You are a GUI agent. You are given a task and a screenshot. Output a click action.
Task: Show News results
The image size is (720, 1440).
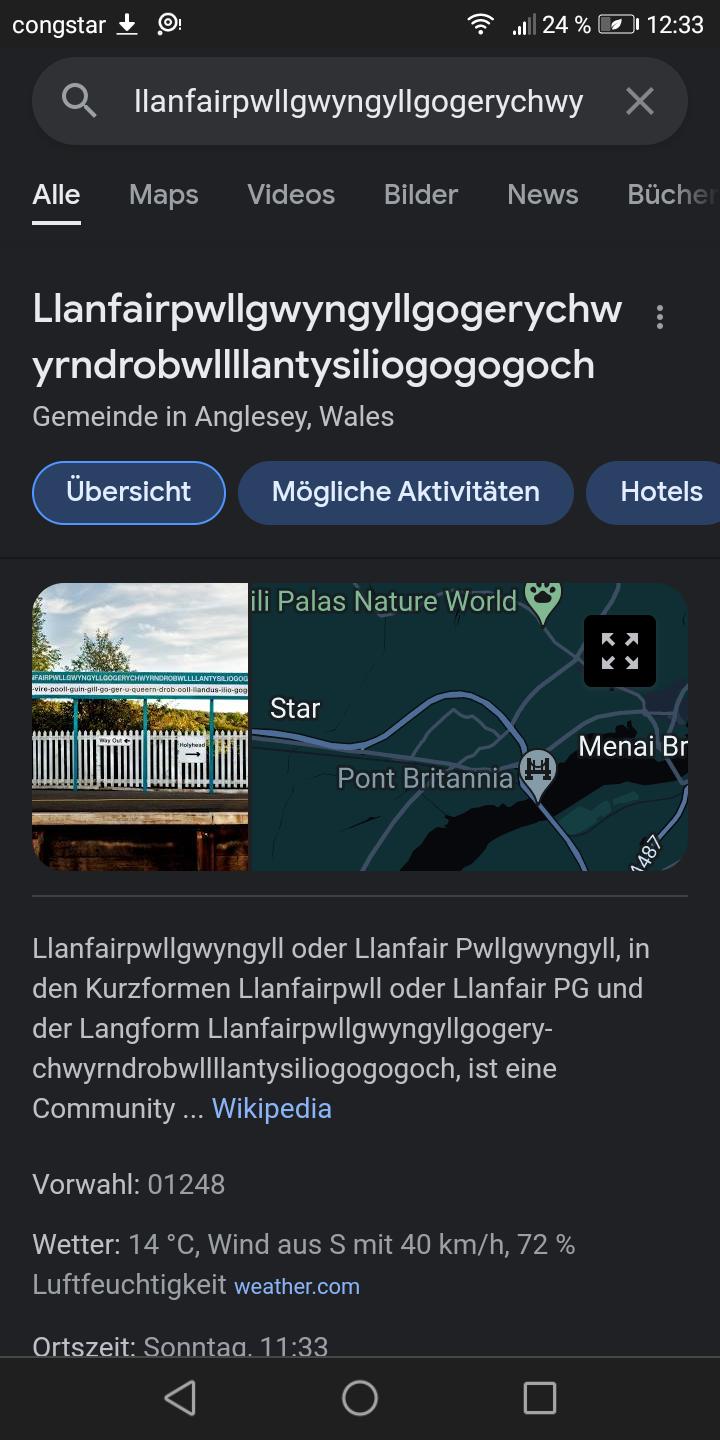click(542, 194)
